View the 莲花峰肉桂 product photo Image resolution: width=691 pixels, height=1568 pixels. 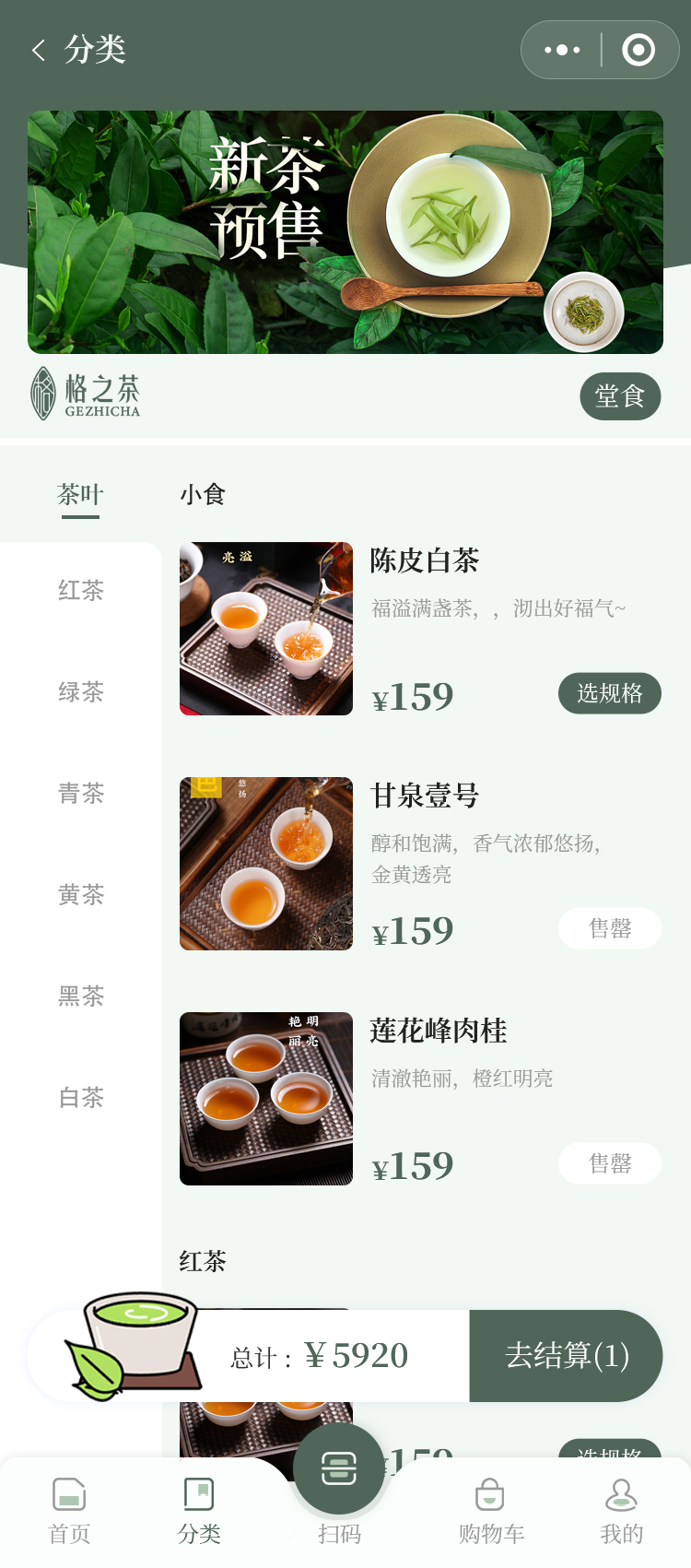click(x=266, y=1099)
